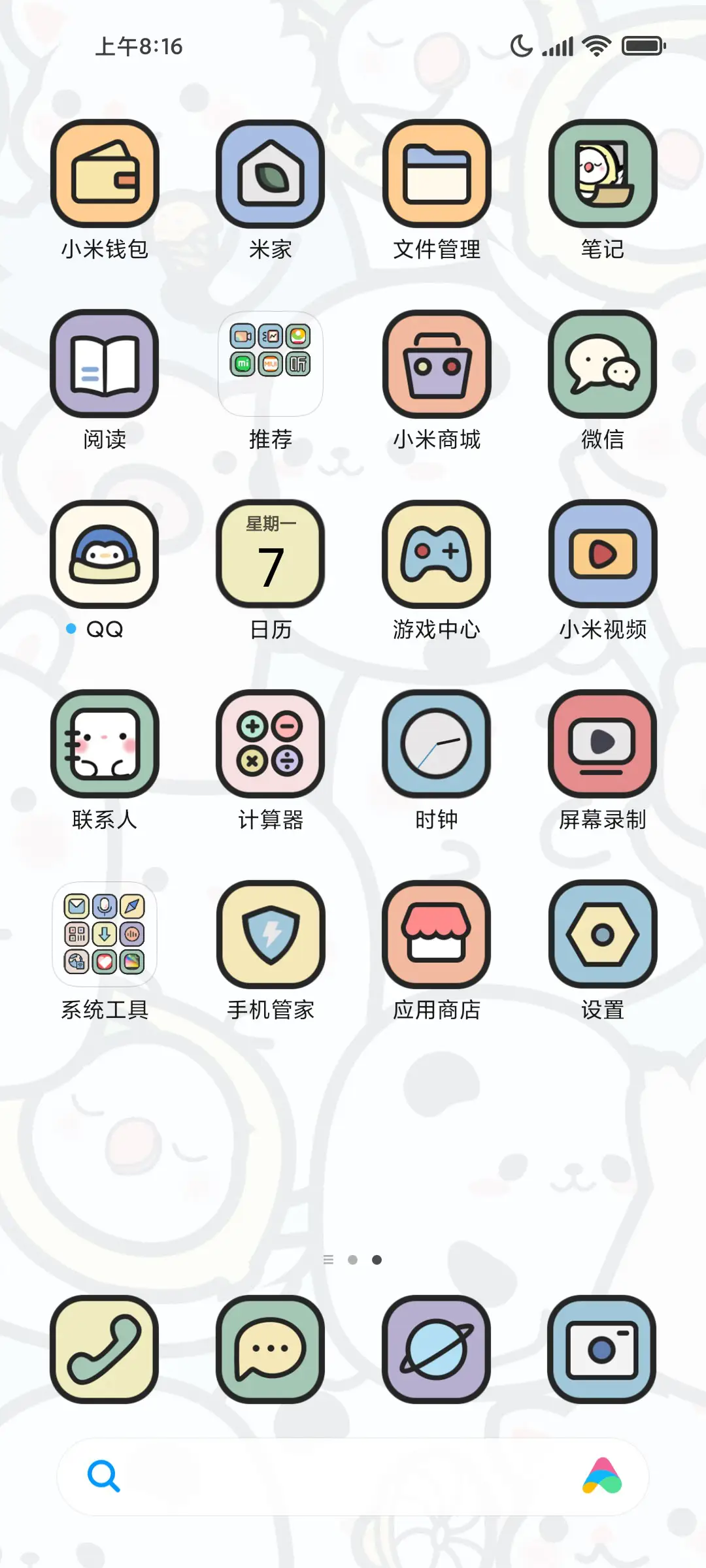Open QQ with the unread notification

[x=105, y=553]
